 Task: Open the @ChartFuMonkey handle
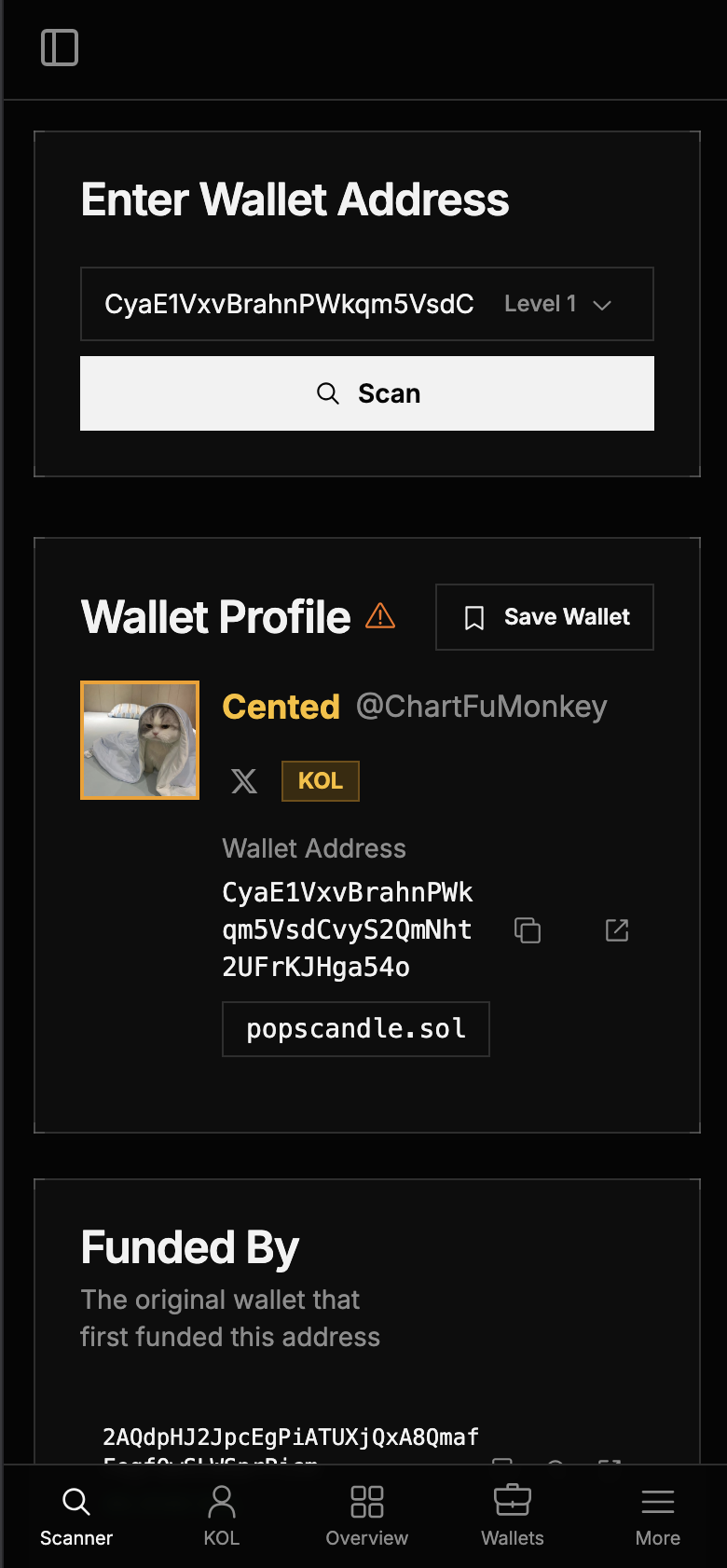[481, 707]
